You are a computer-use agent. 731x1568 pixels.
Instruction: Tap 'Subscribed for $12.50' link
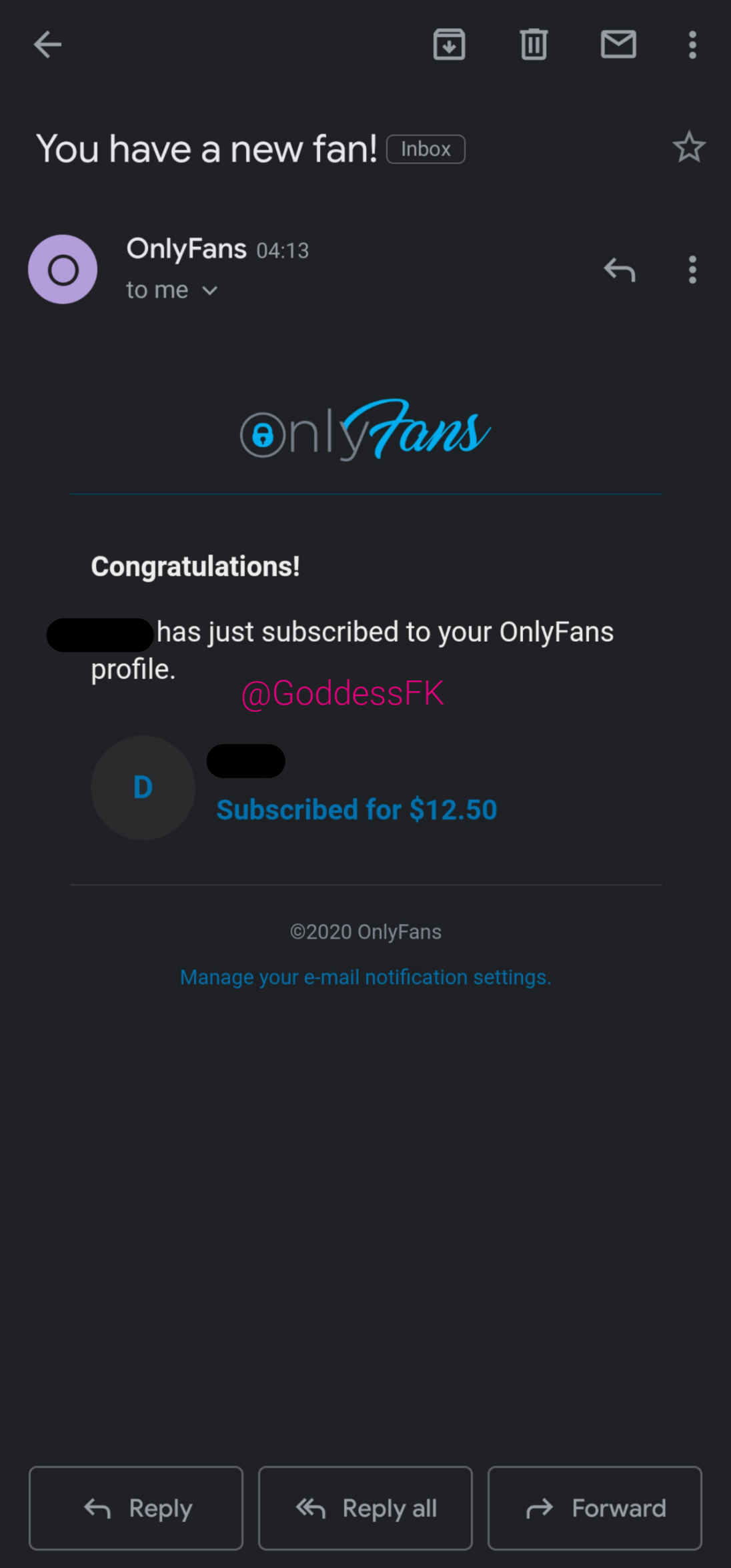click(x=357, y=809)
